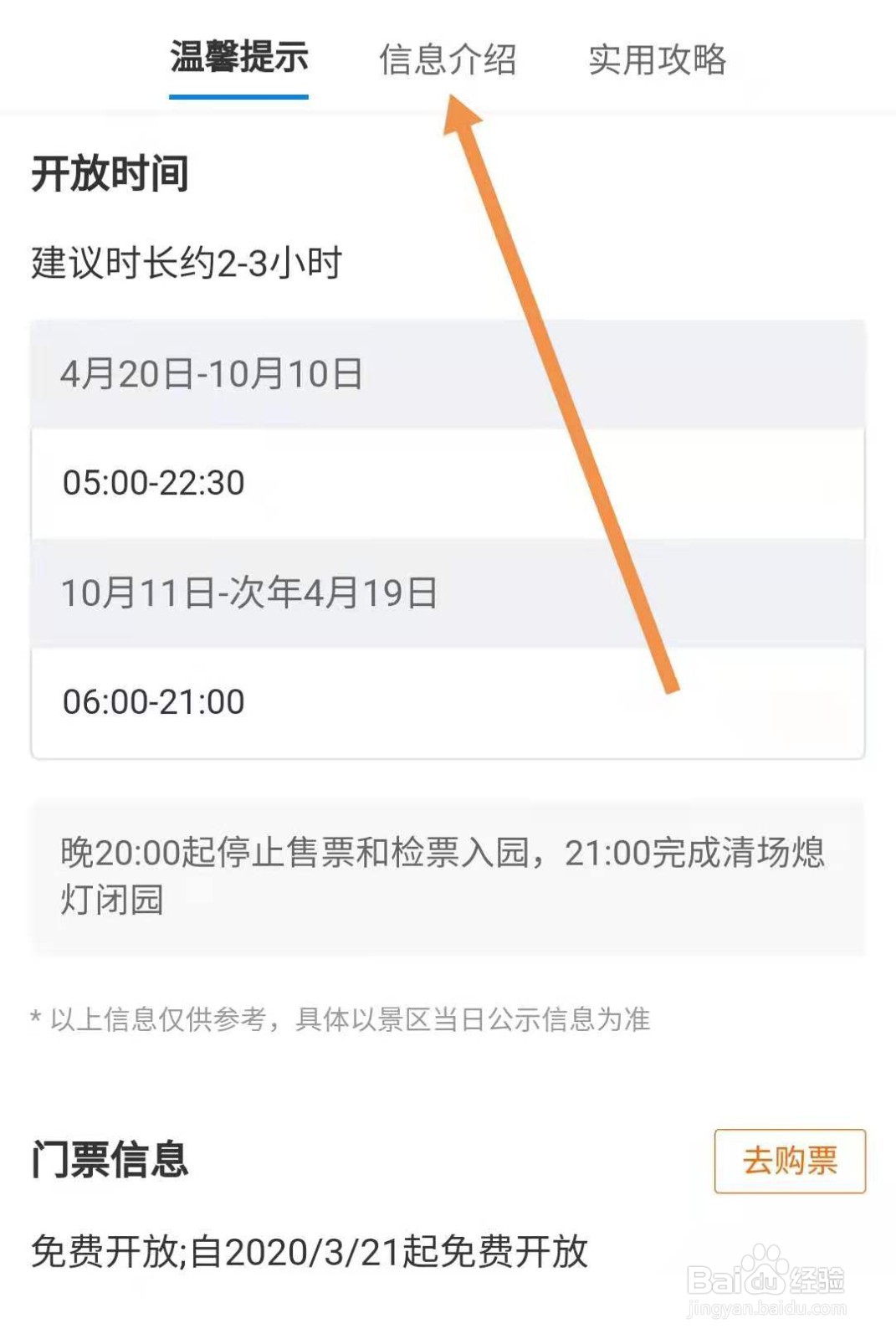Switch to the 温馨提示 tab
Viewport: 896px width, 1339px height.
coord(238,59)
